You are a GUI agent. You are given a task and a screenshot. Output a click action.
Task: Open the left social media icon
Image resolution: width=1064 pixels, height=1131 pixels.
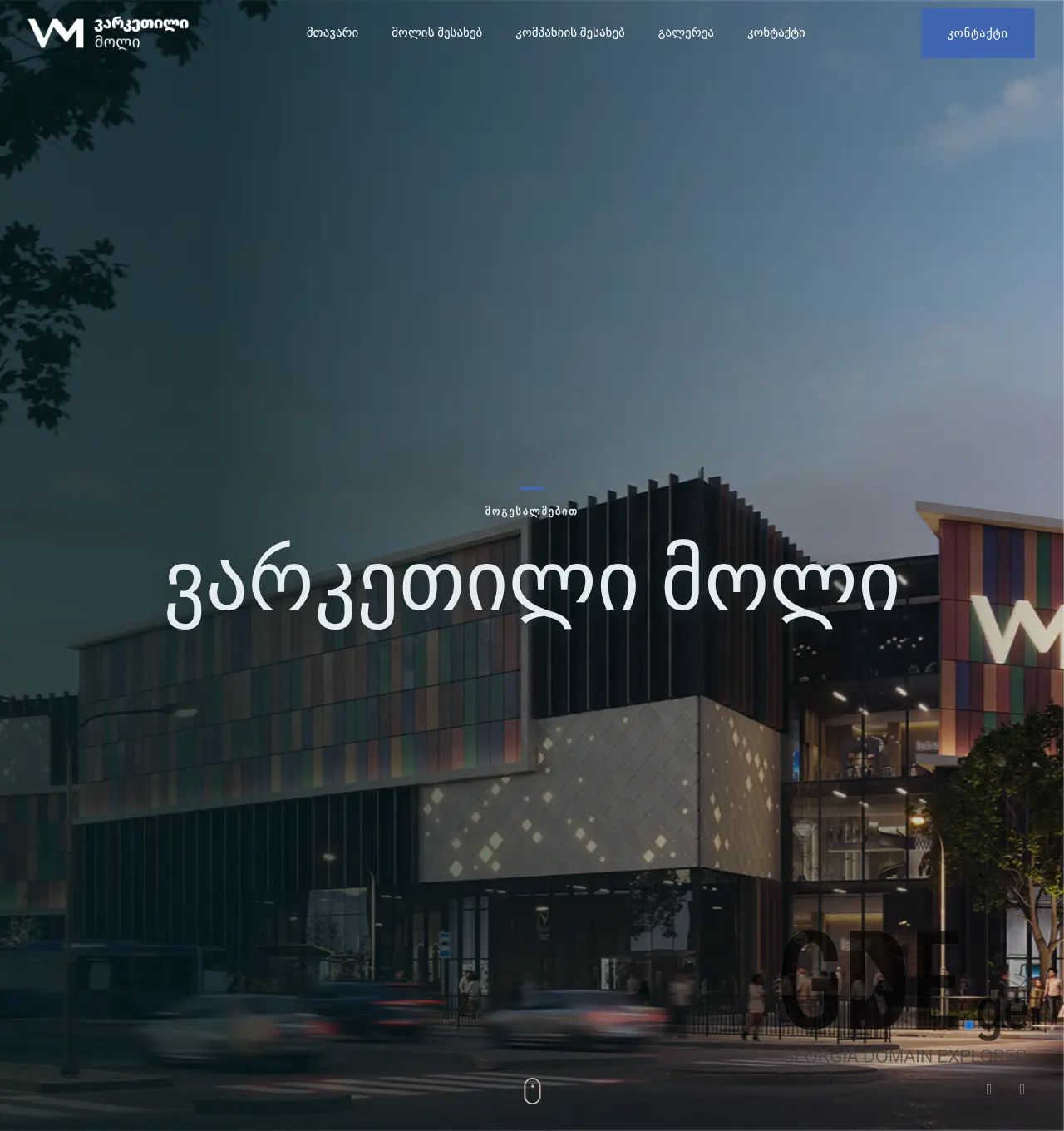point(989,1088)
